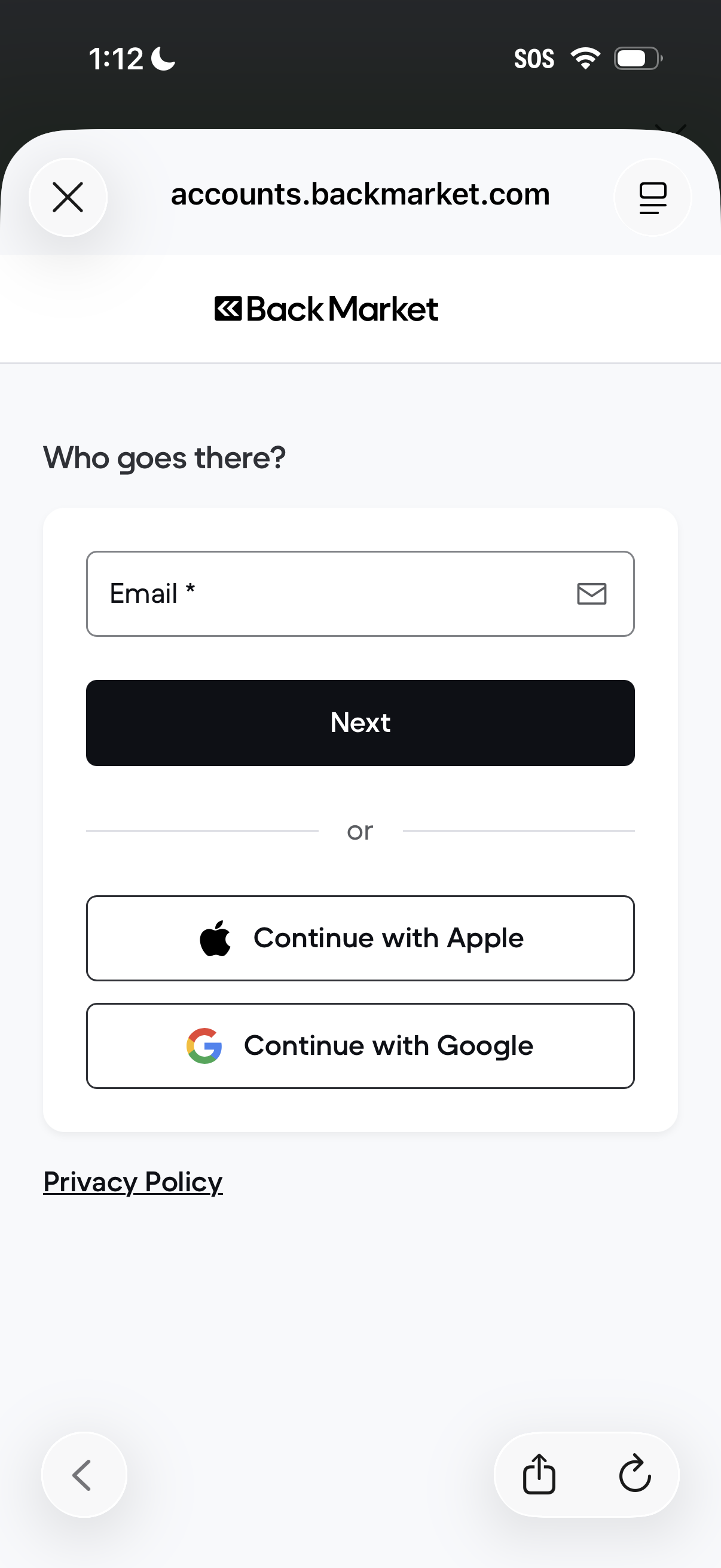Image resolution: width=721 pixels, height=1568 pixels.
Task: Close the in-app browser sheet
Action: tap(68, 197)
